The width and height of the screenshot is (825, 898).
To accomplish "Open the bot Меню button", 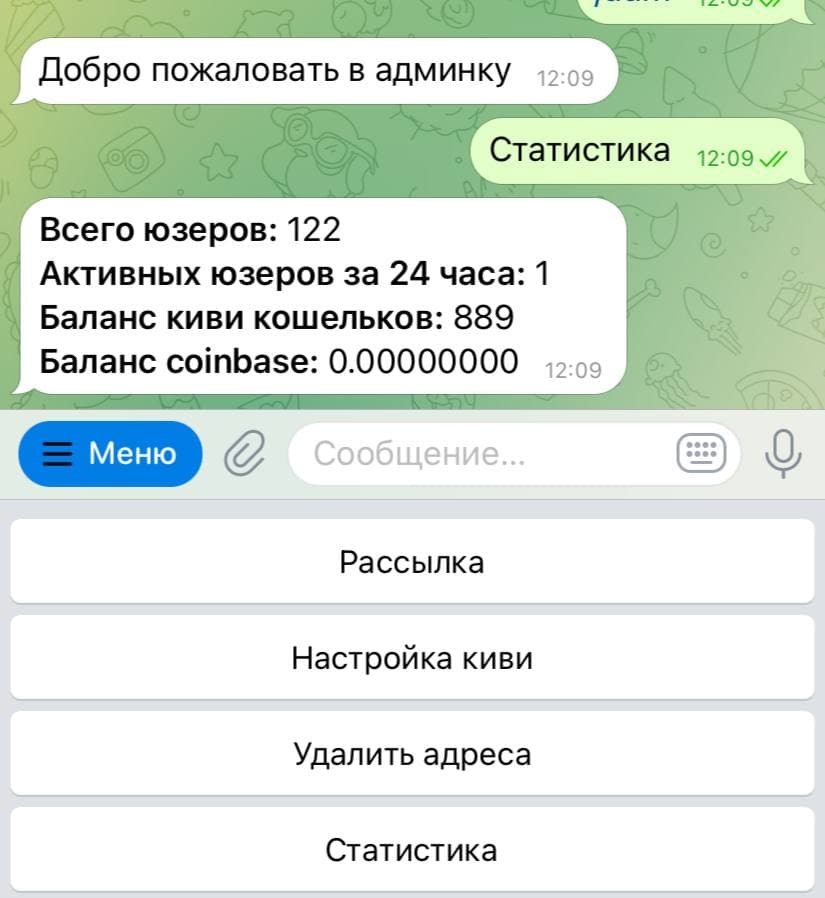I will click(110, 454).
